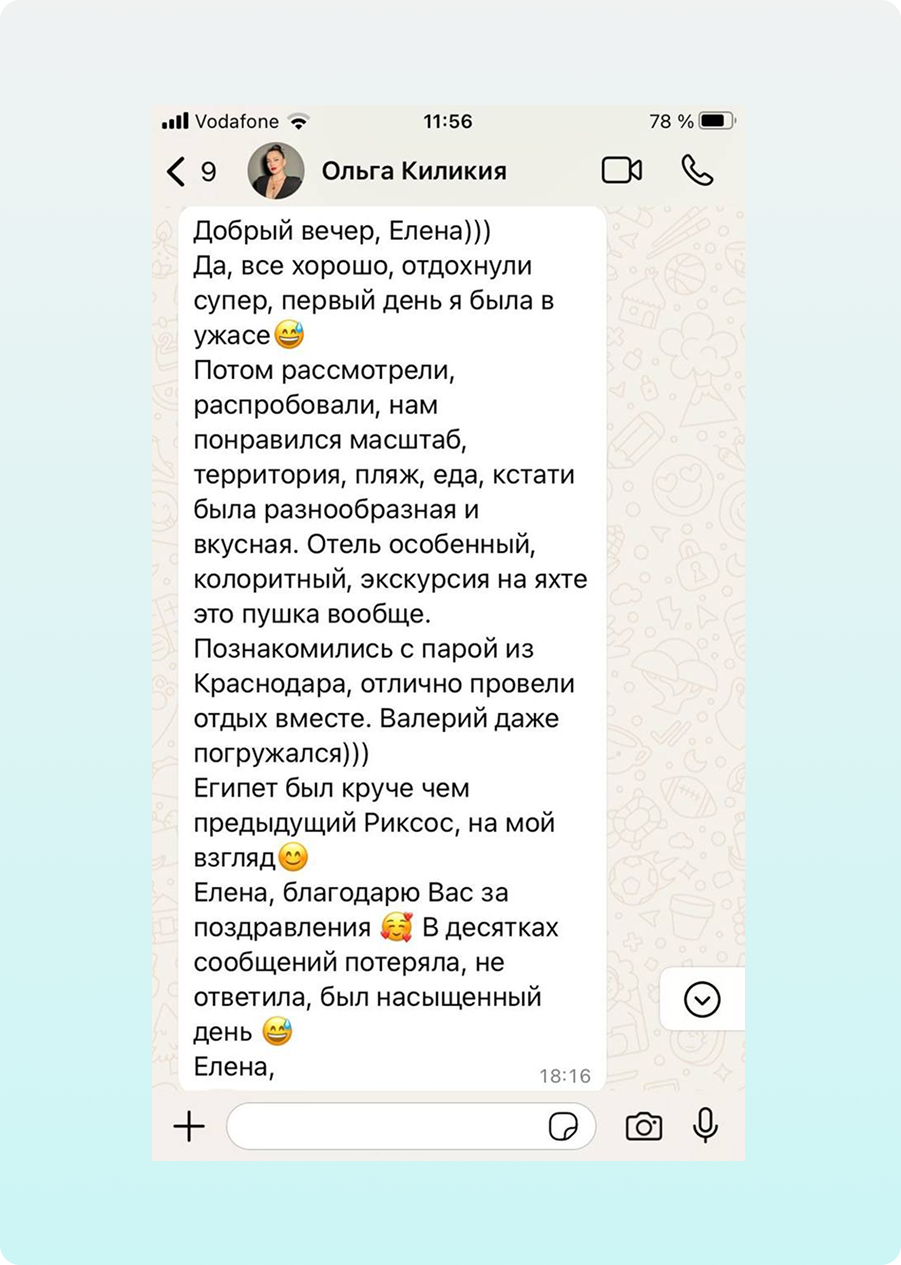Start a video call with Ольга

(621, 171)
